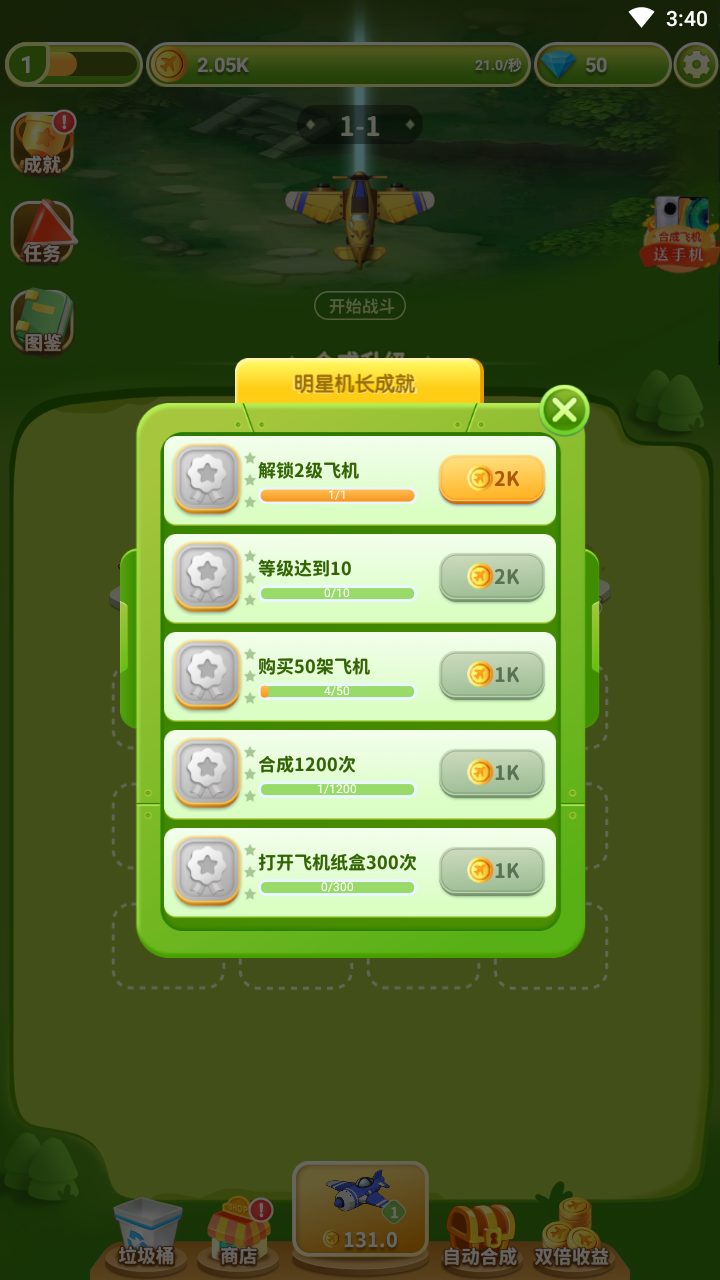Close the 明星机长成就 dialog
The height and width of the screenshot is (1280, 720).
(564, 410)
